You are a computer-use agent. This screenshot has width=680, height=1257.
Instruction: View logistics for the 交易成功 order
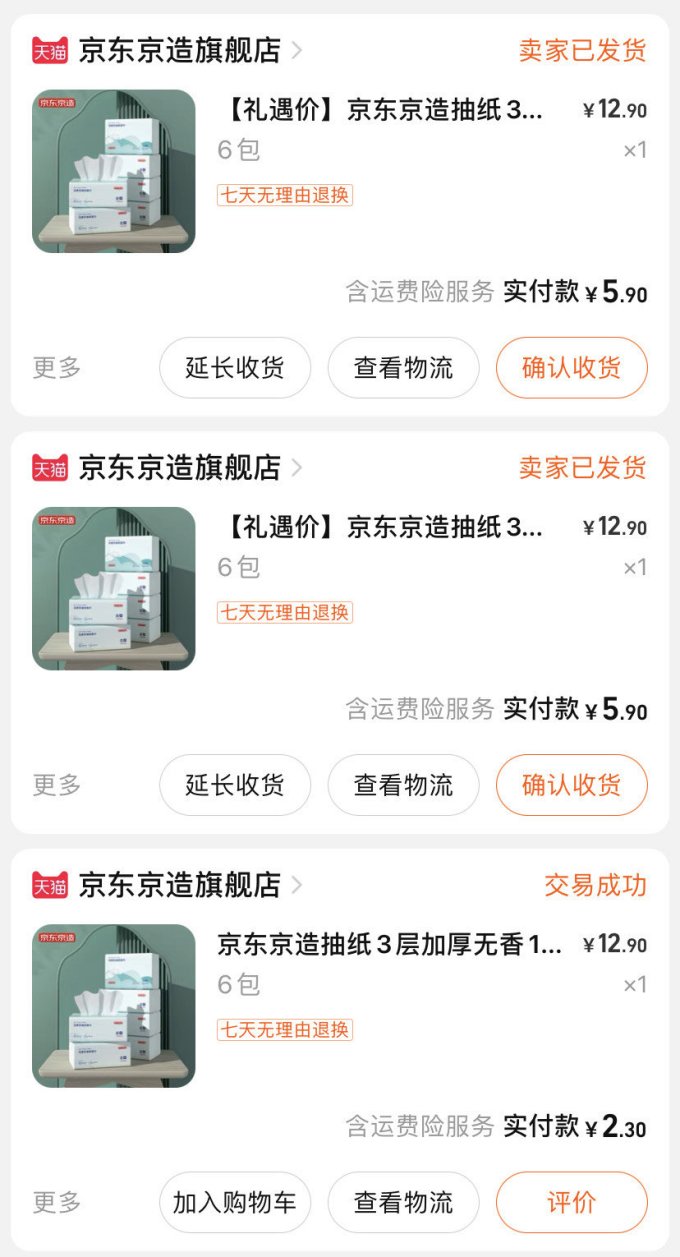point(403,1202)
